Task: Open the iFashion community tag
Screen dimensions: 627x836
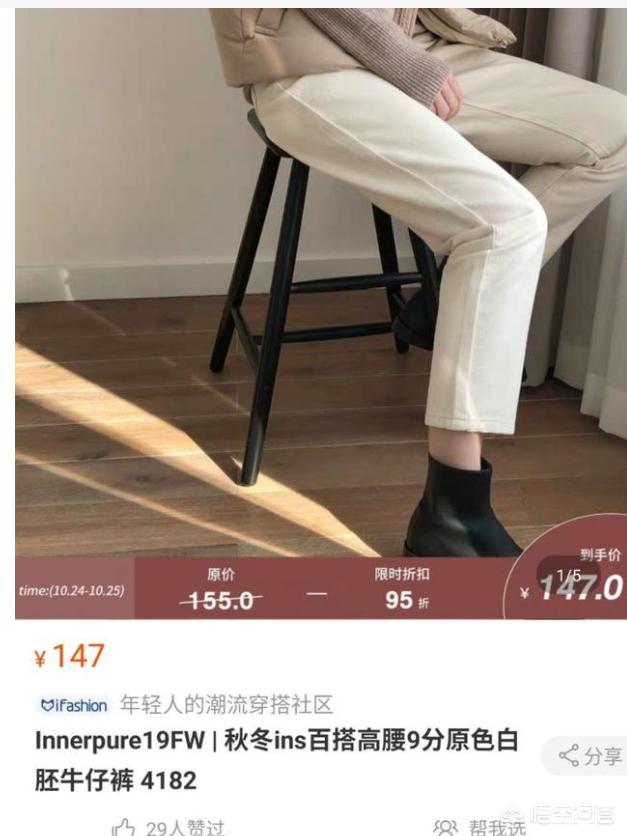Action: [x=75, y=705]
